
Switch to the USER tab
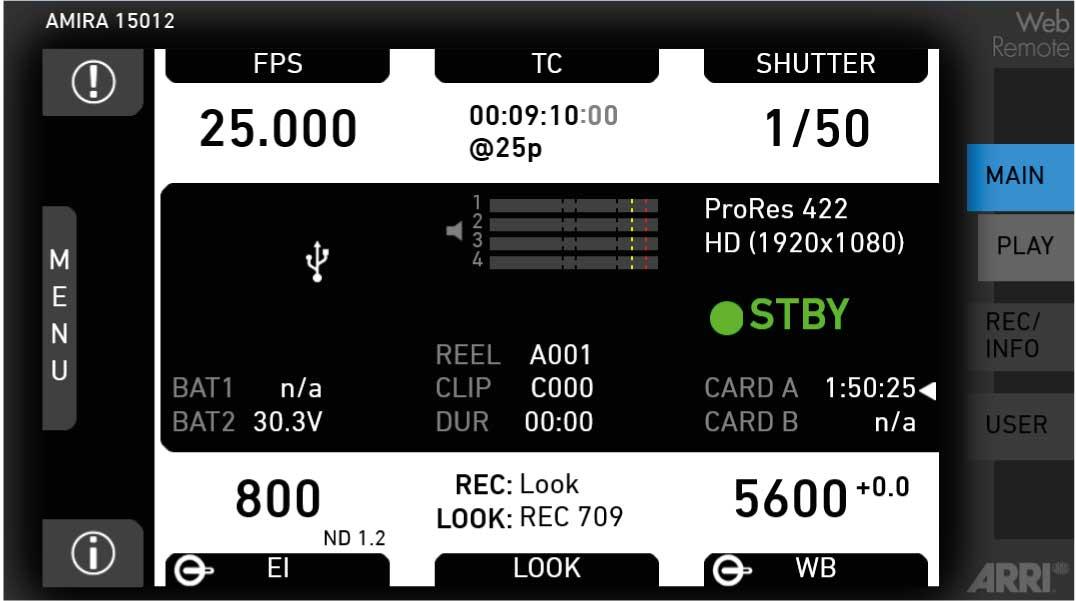click(1015, 425)
